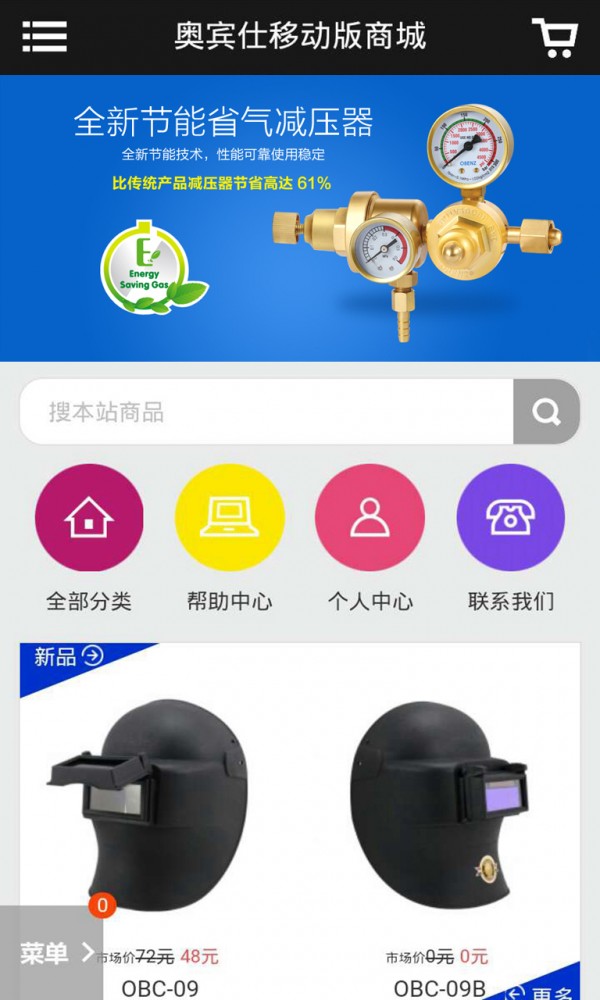Open the energy-saving regulator banner
Image resolution: width=600 pixels, height=1000 pixels.
coord(300,218)
